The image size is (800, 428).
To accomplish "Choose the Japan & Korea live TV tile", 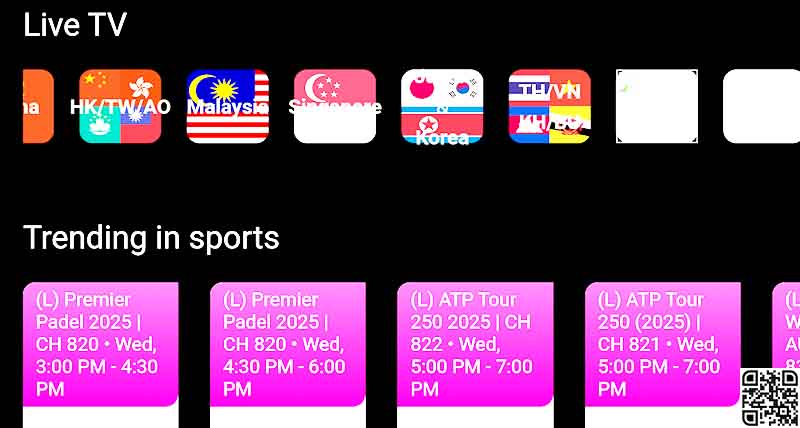I will click(x=442, y=106).
